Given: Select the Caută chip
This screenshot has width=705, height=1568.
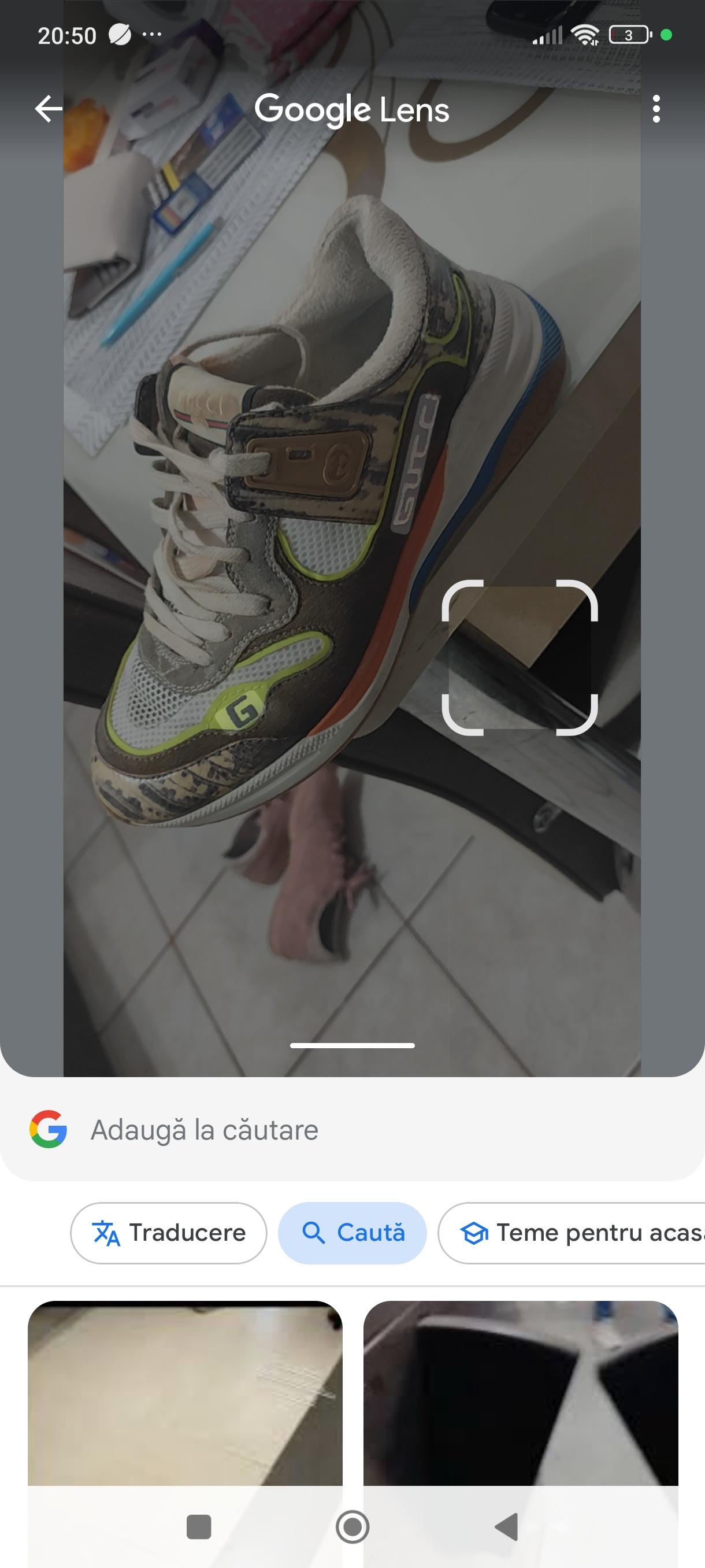Looking at the screenshot, I should click(352, 1233).
